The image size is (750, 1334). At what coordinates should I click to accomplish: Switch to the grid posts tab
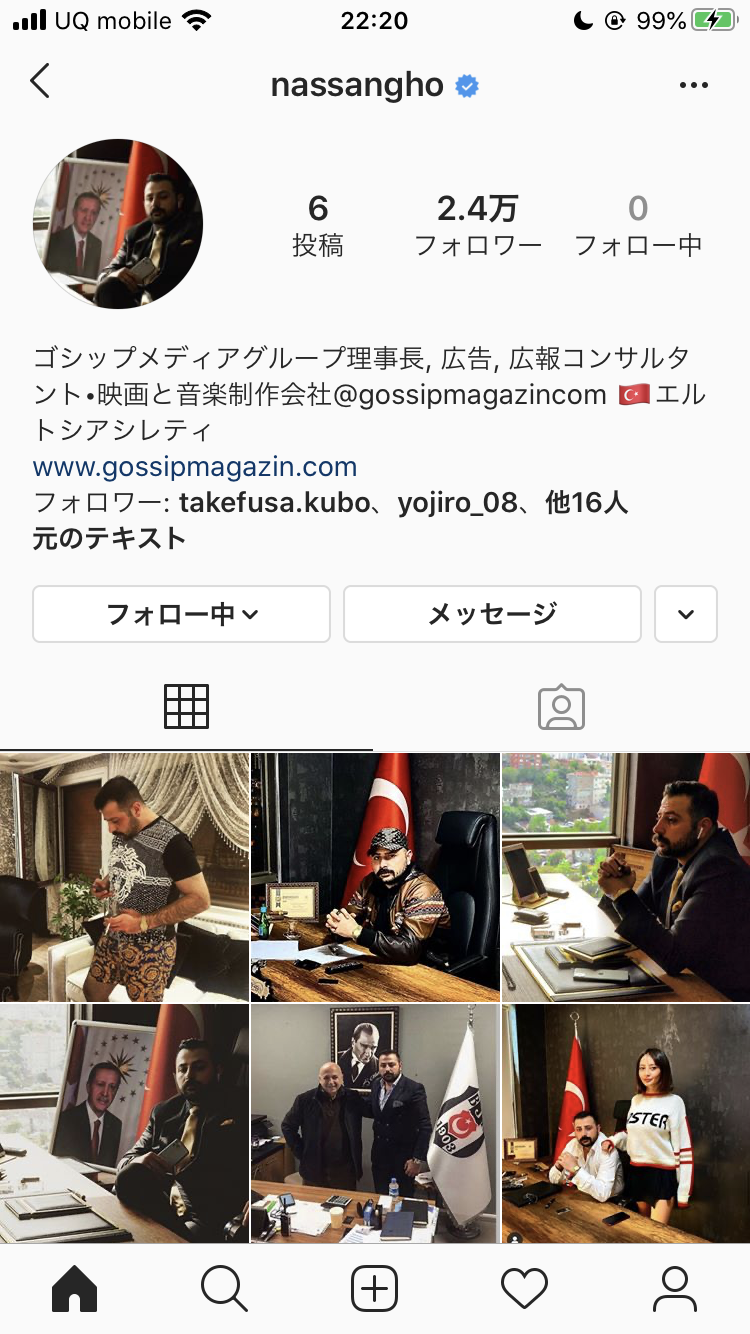(186, 707)
